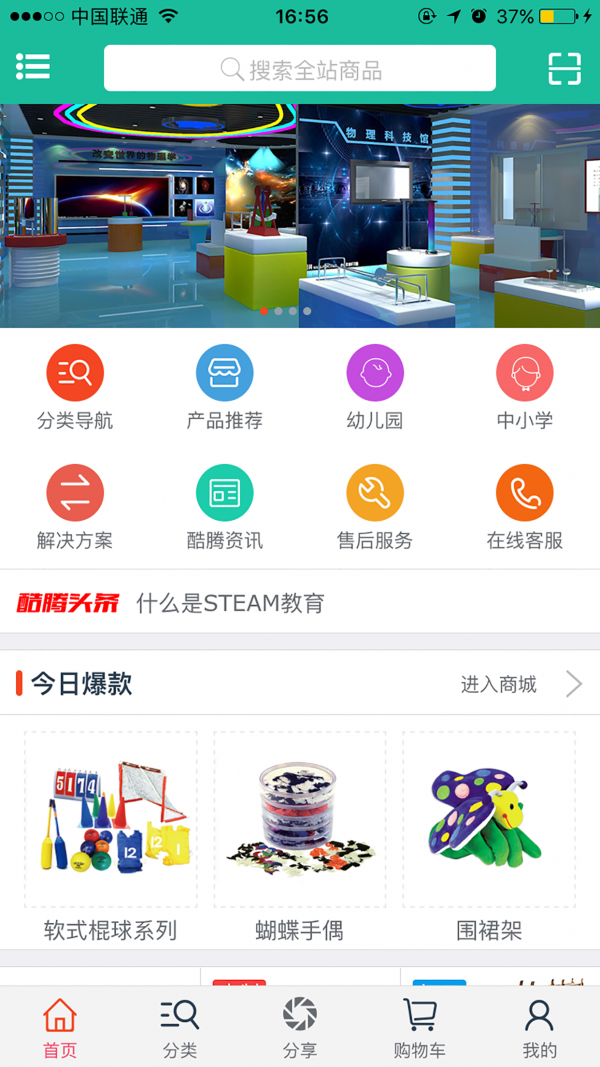The width and height of the screenshot is (600, 1067).
Task: Open the list menu icon
Action: 33,67
